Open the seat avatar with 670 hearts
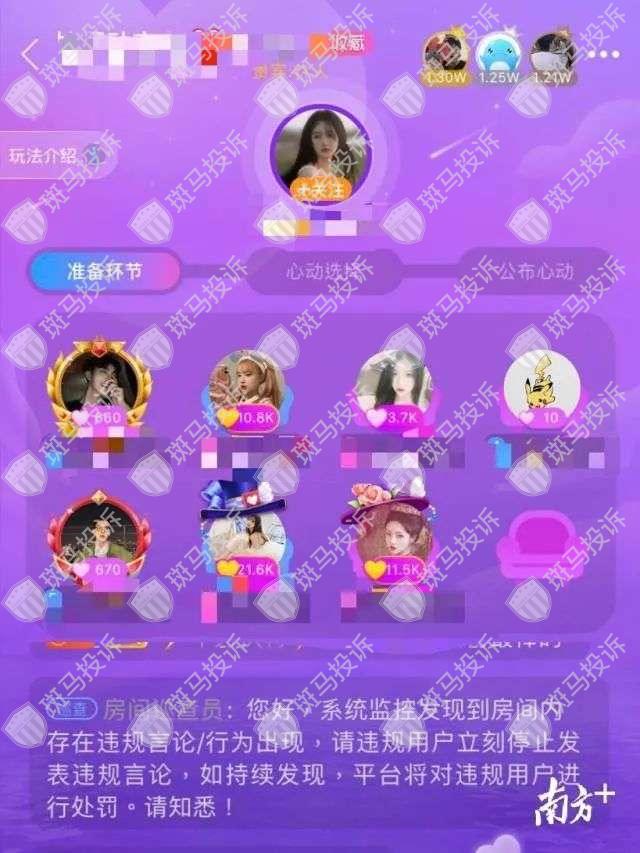Image resolution: width=640 pixels, height=853 pixels. (x=91, y=537)
